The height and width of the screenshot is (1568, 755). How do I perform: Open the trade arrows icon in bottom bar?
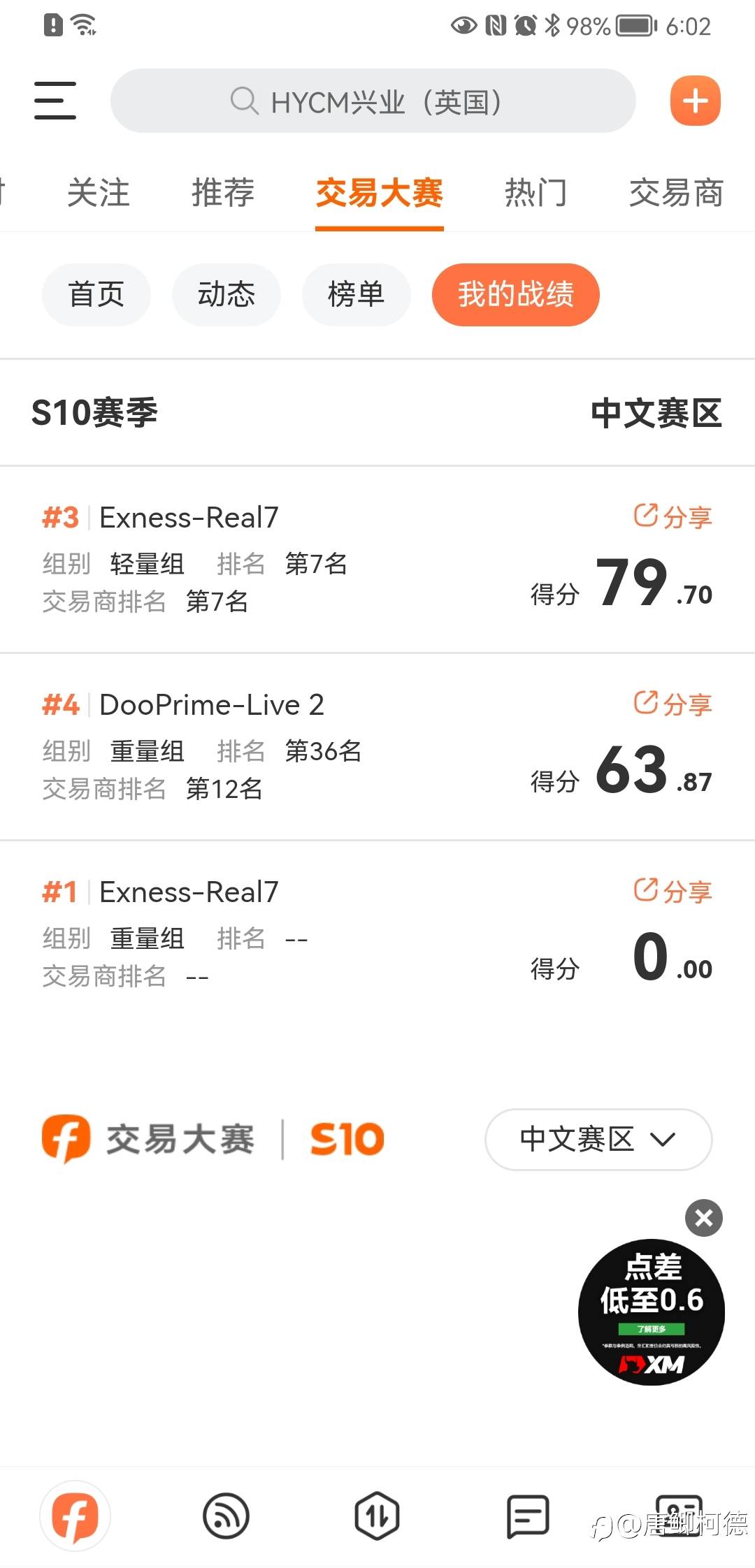(377, 1516)
